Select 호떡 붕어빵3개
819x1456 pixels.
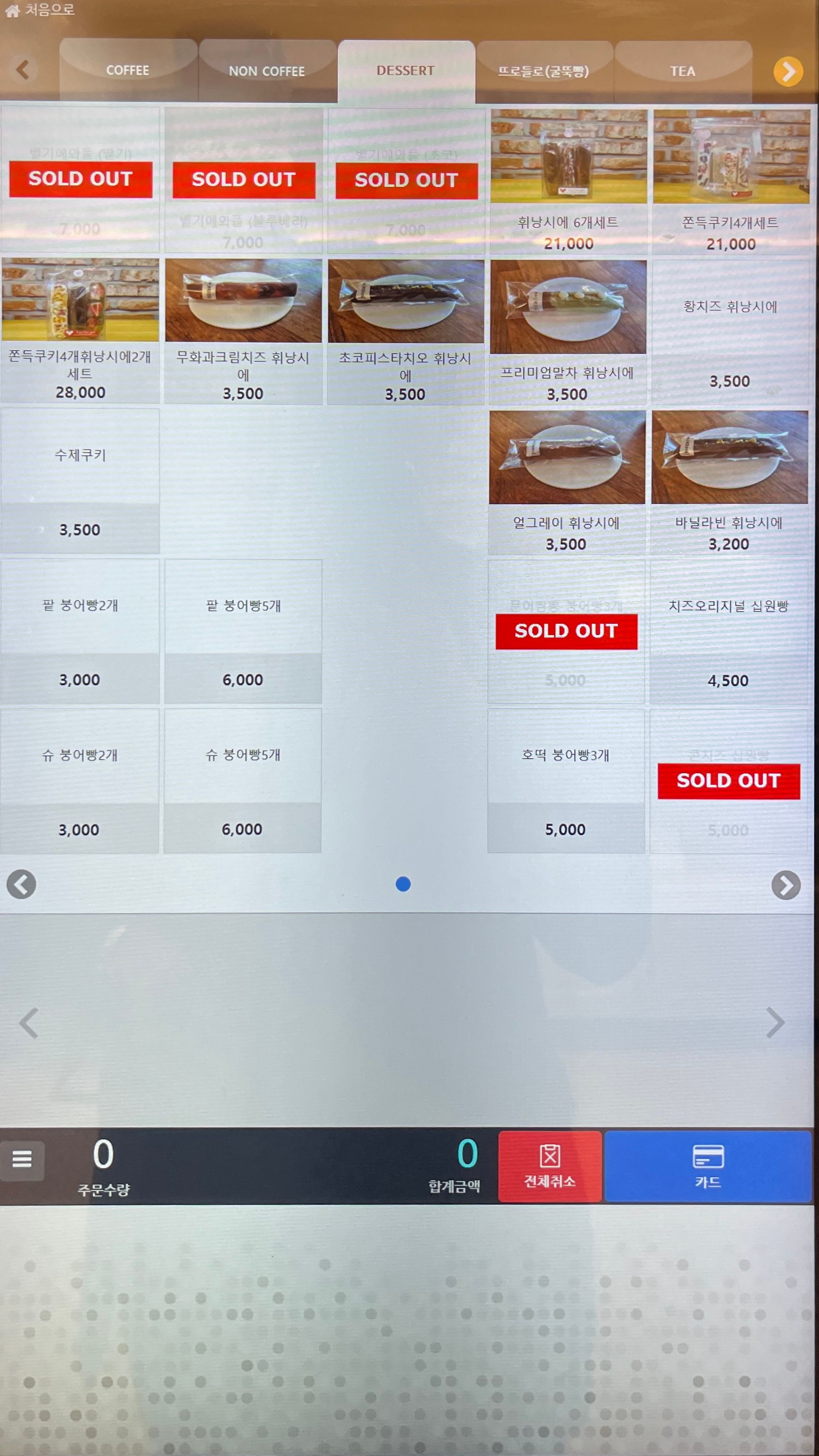(566, 780)
